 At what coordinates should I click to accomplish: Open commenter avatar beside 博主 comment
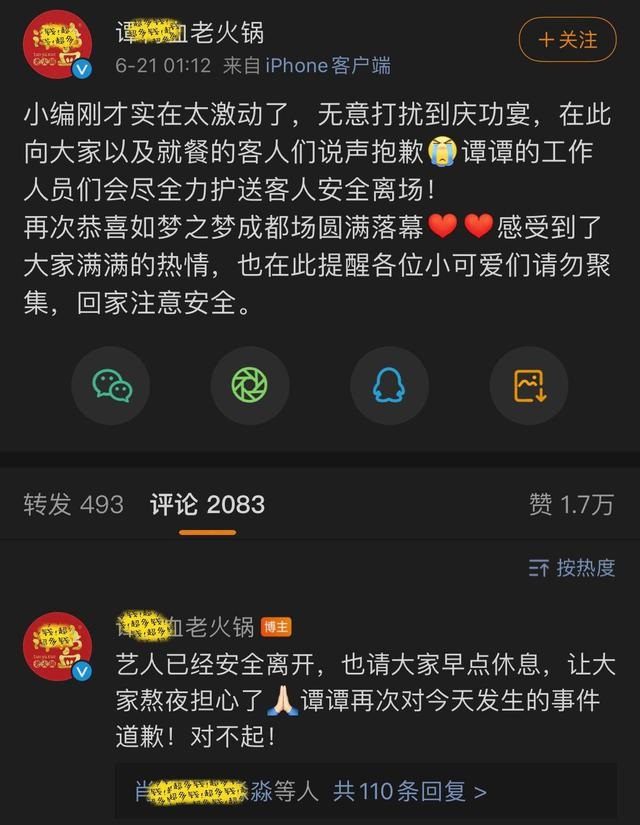point(57,646)
